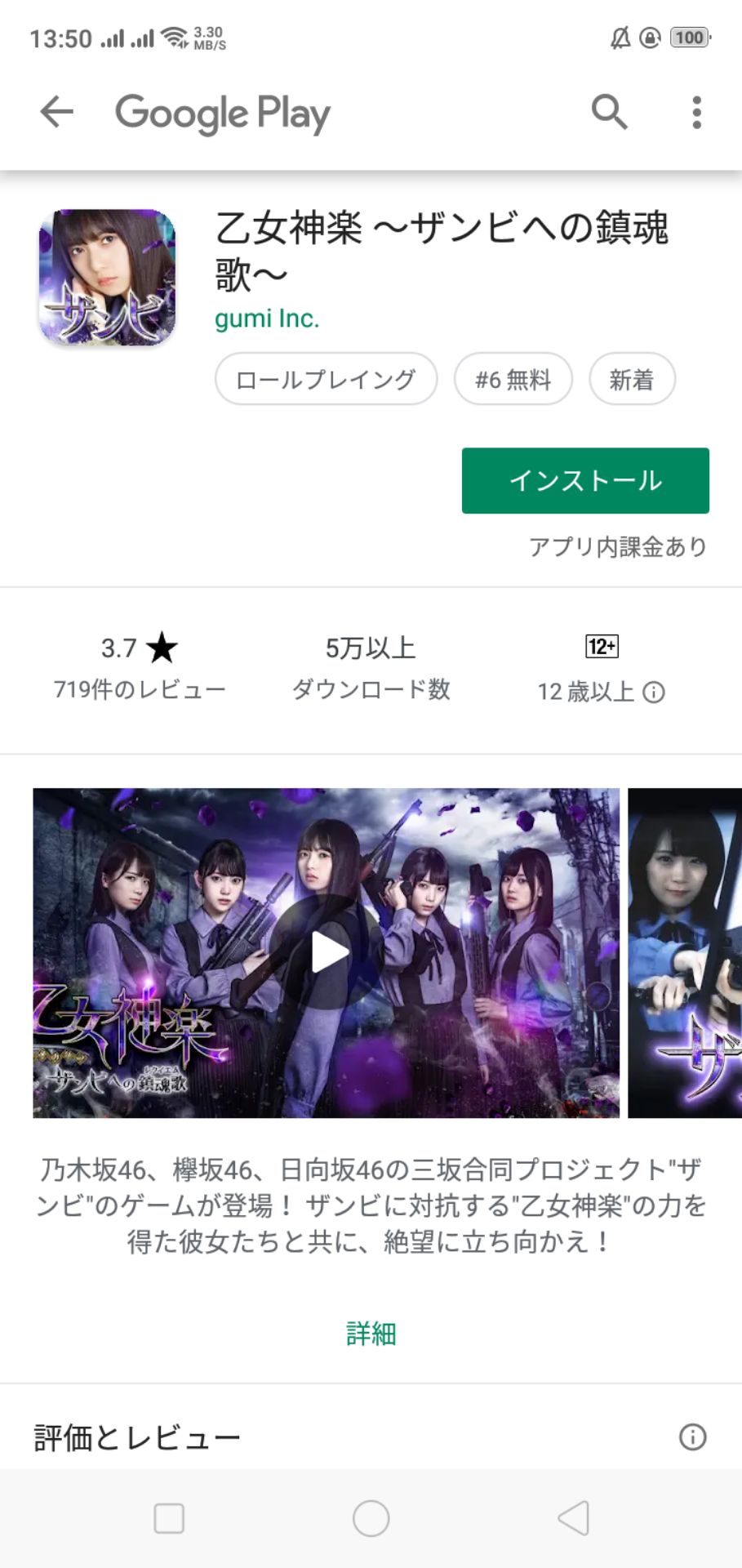View the second screenshot preview
The height and width of the screenshot is (1568, 742).
(x=686, y=952)
